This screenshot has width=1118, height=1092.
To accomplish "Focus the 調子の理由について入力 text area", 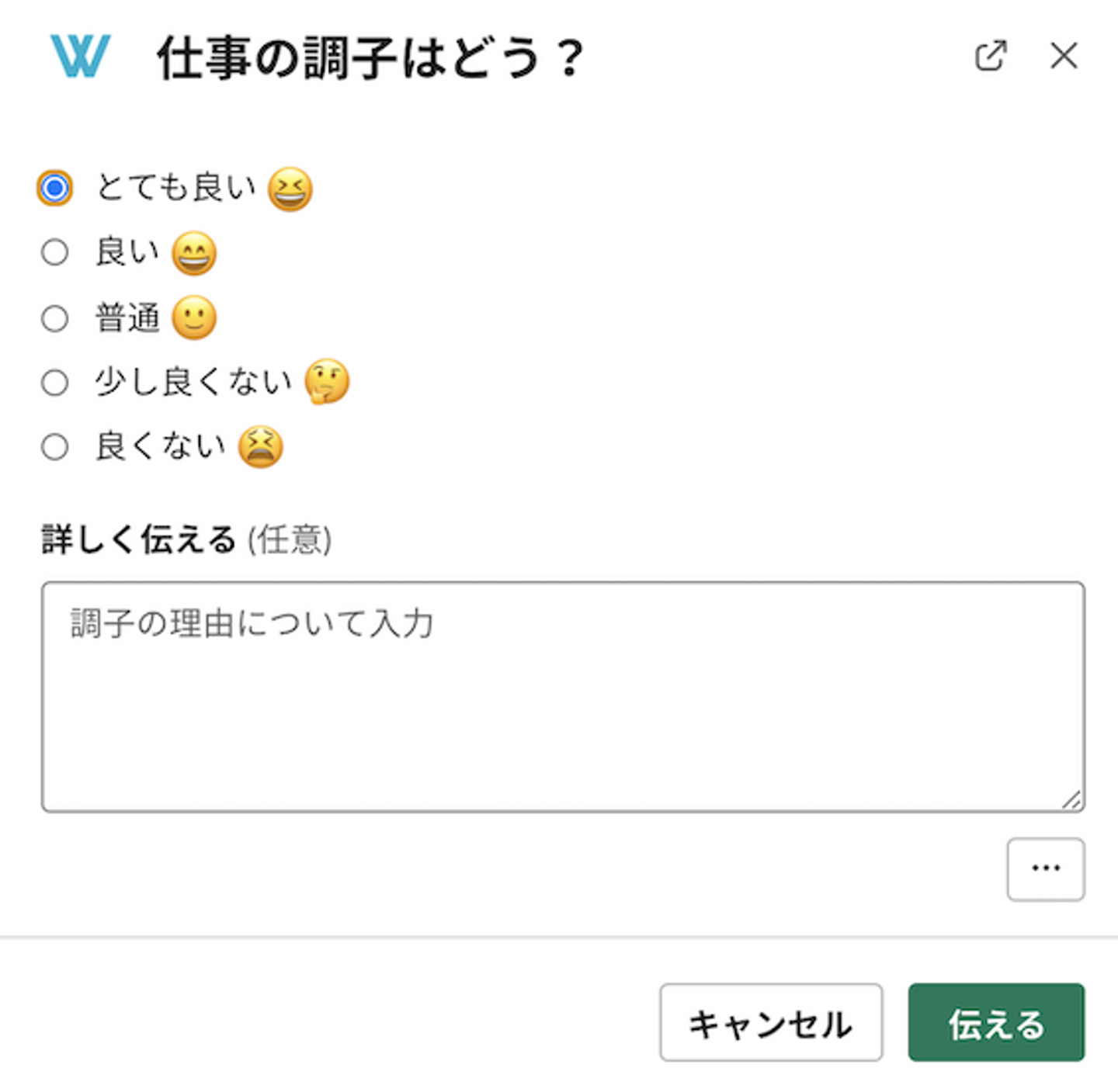I will point(562,696).
